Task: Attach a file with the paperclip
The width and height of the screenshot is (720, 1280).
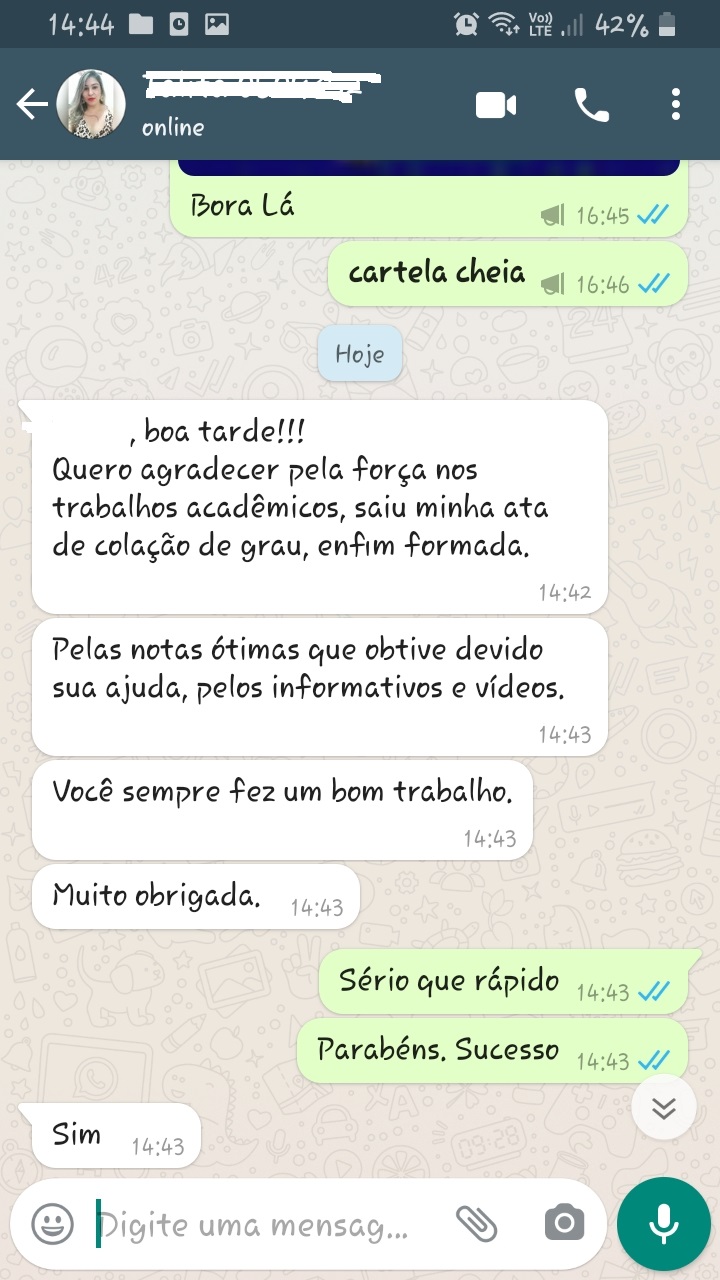Action: pyautogui.click(x=477, y=1223)
